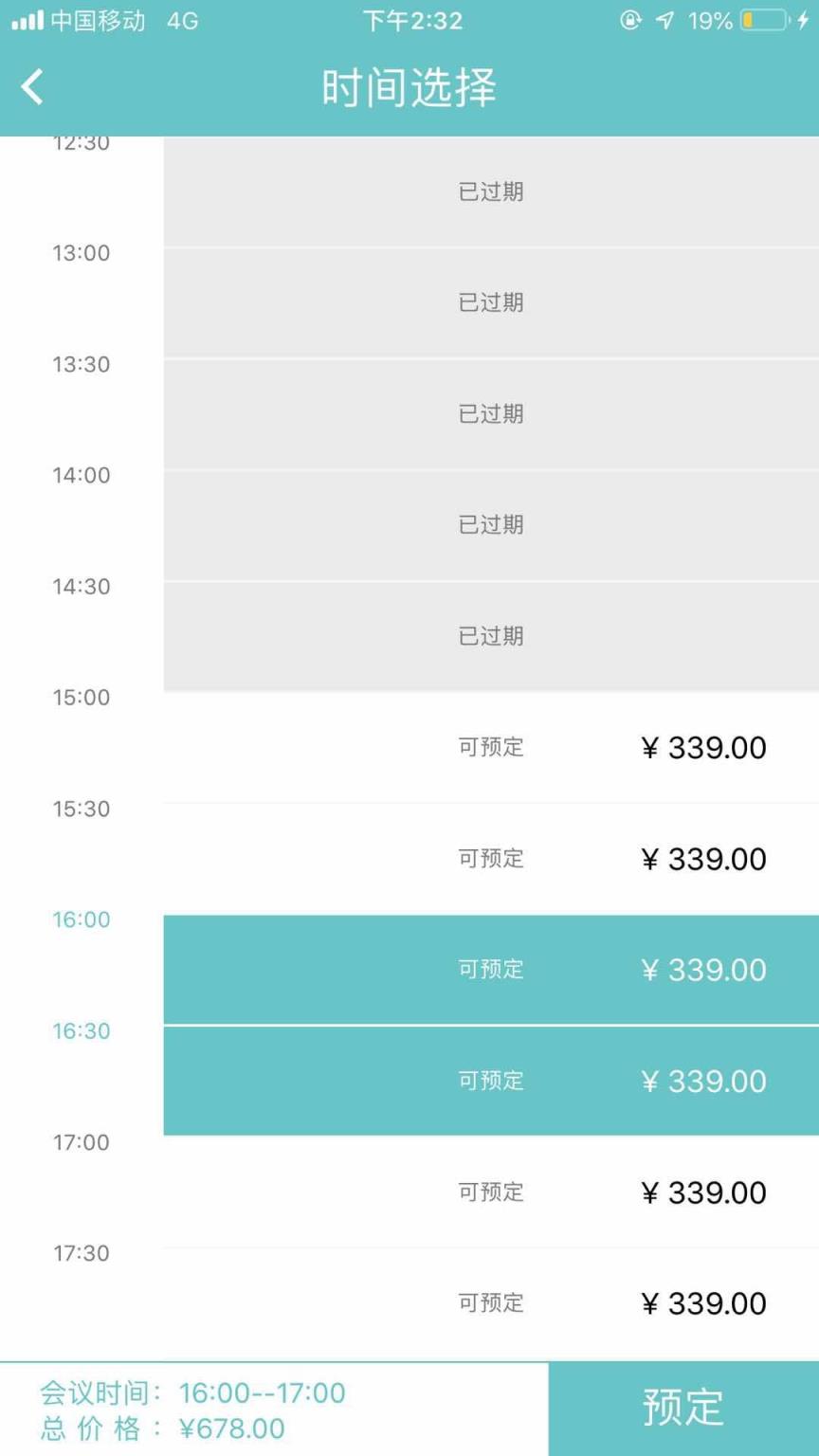Image resolution: width=819 pixels, height=1456 pixels.
Task: Tap the 预定 booking button
Action: (x=683, y=1409)
